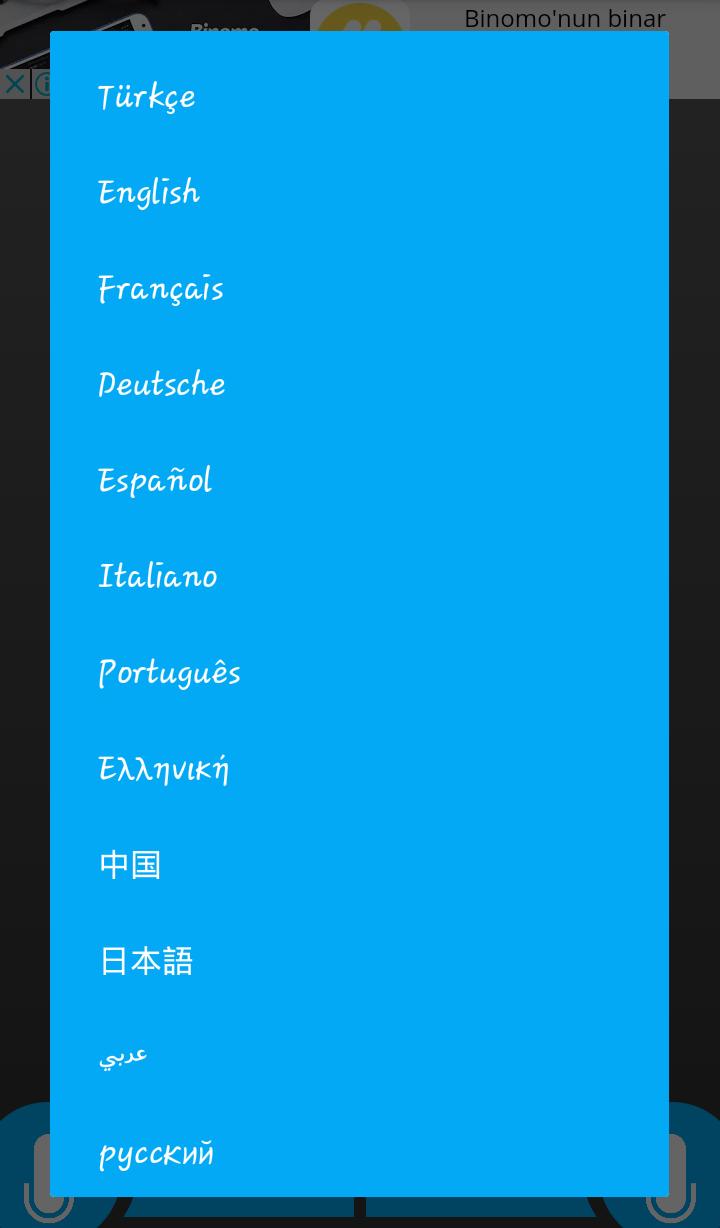
Task: Select русский from the language options
Action: tap(155, 1152)
